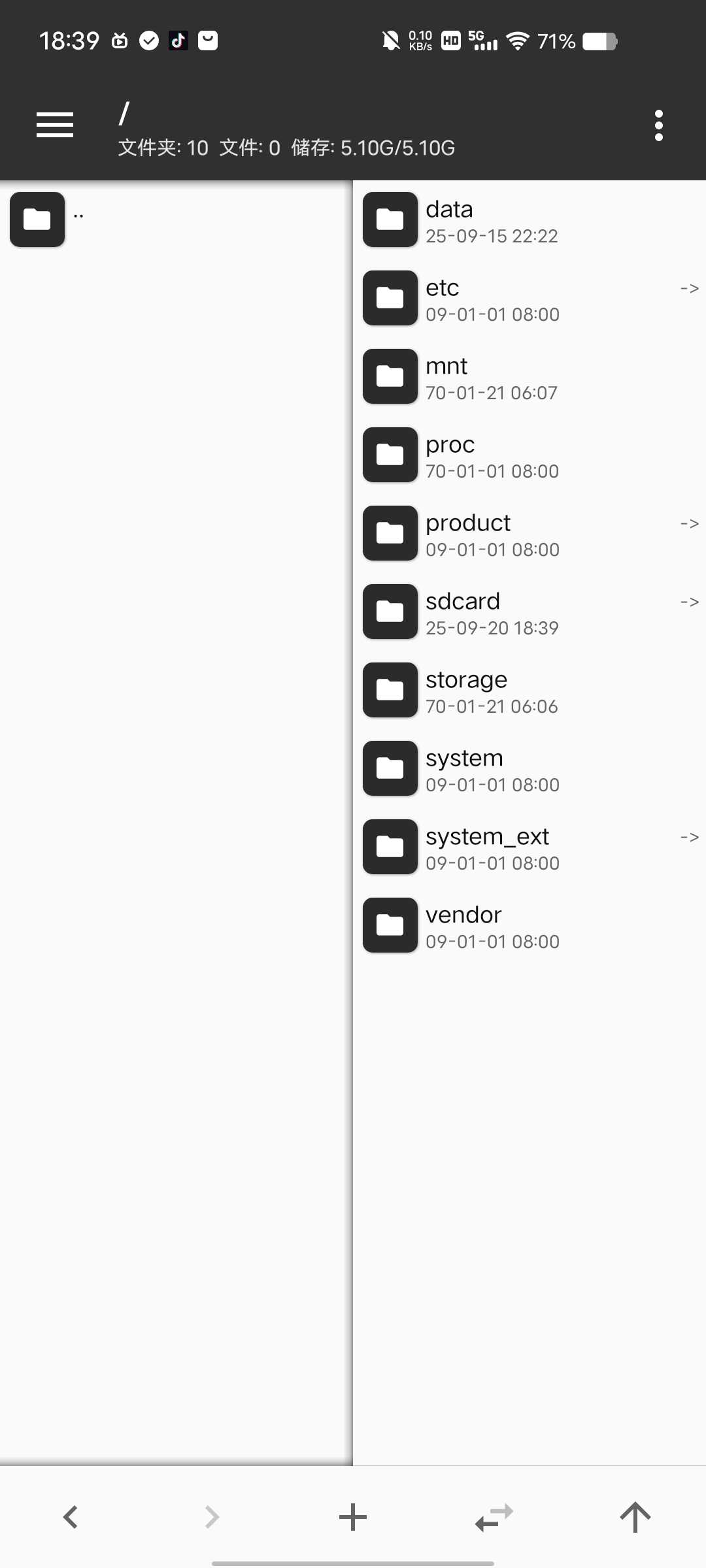Open the etc folder

(x=529, y=298)
